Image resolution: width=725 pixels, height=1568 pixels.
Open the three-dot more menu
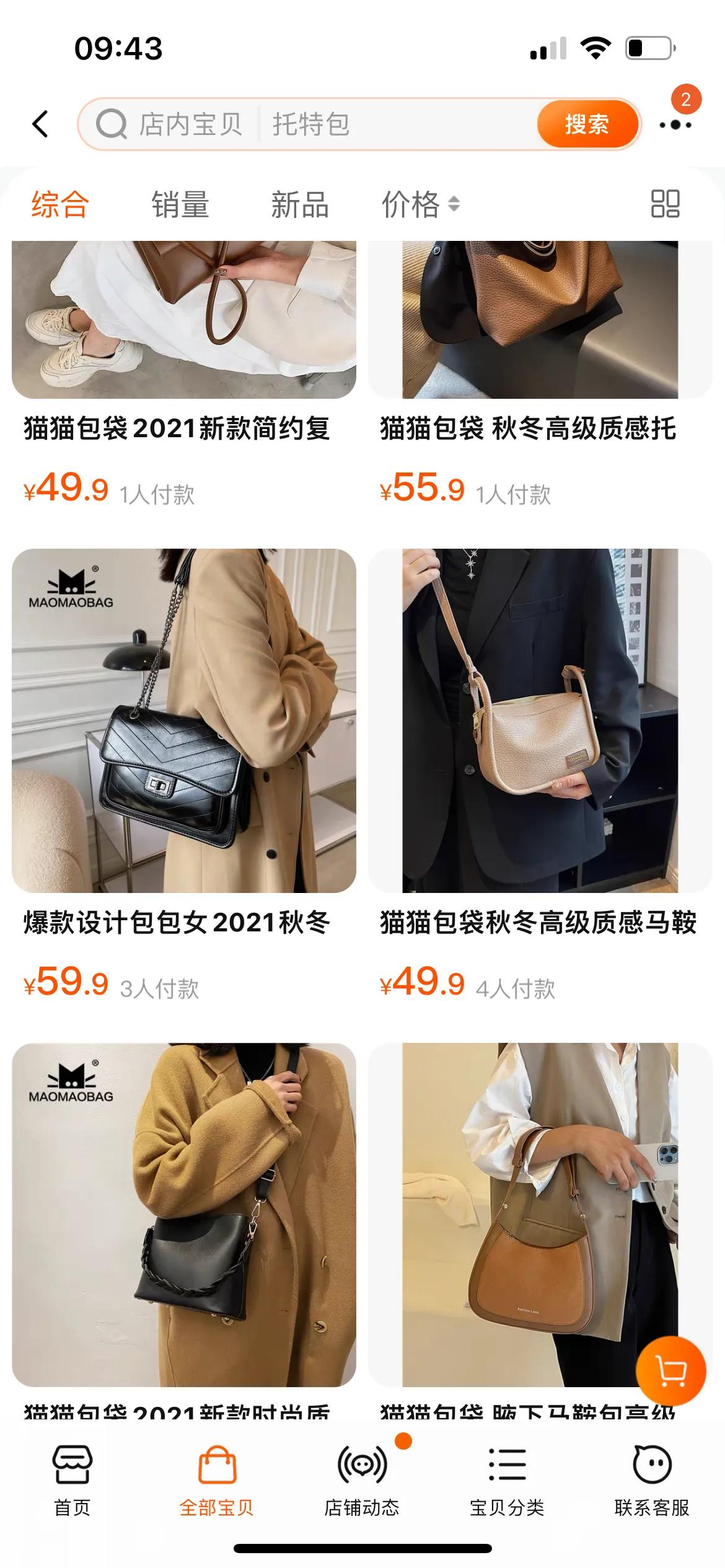point(675,124)
